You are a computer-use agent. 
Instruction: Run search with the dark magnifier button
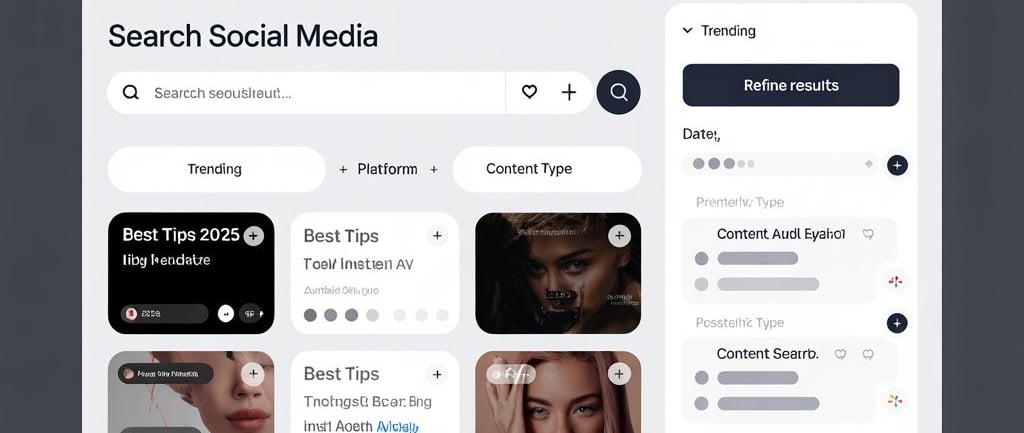pyautogui.click(x=618, y=92)
